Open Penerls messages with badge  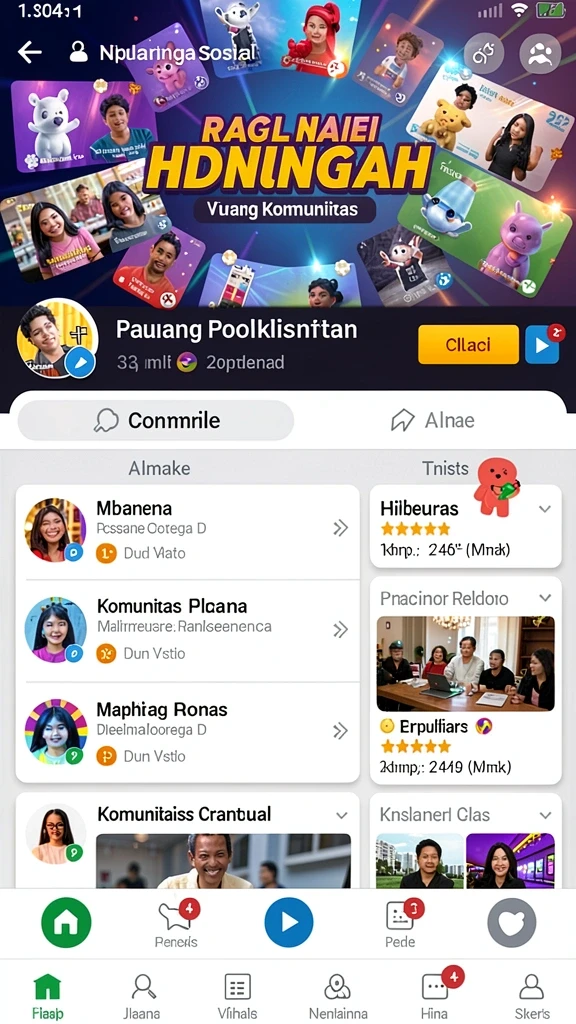(177, 923)
